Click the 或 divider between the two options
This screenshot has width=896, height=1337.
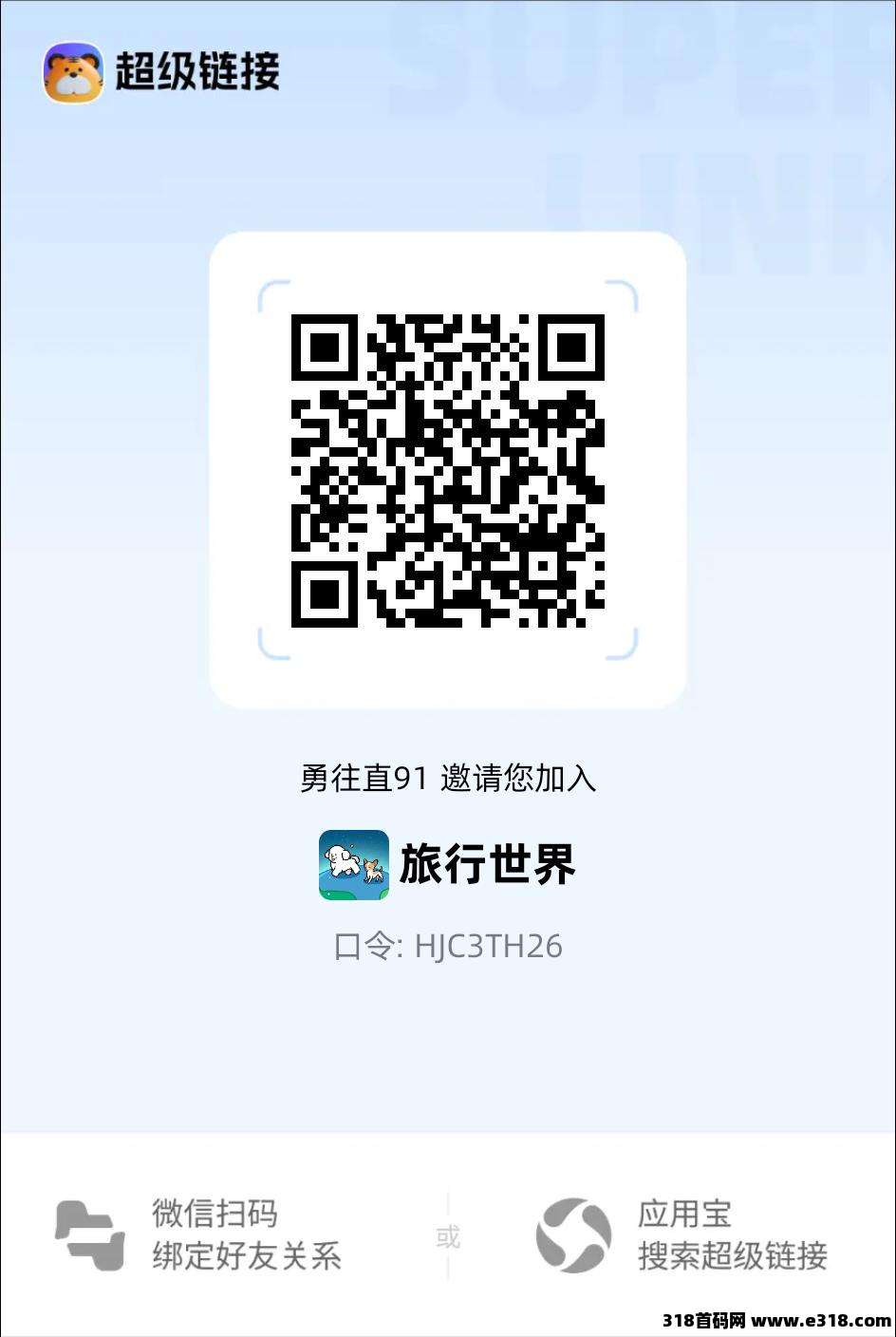[x=446, y=1237]
